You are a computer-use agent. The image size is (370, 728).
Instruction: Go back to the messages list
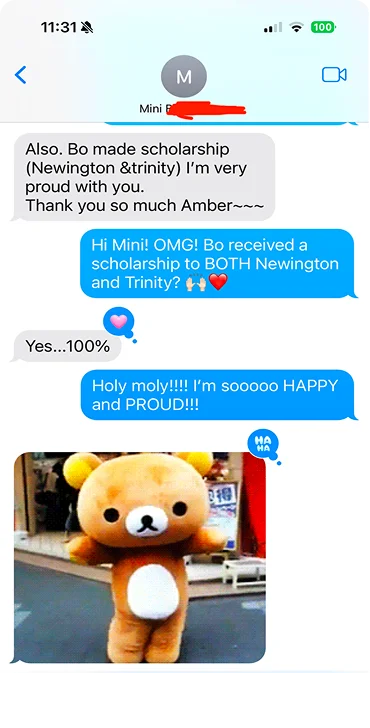pos(20,75)
